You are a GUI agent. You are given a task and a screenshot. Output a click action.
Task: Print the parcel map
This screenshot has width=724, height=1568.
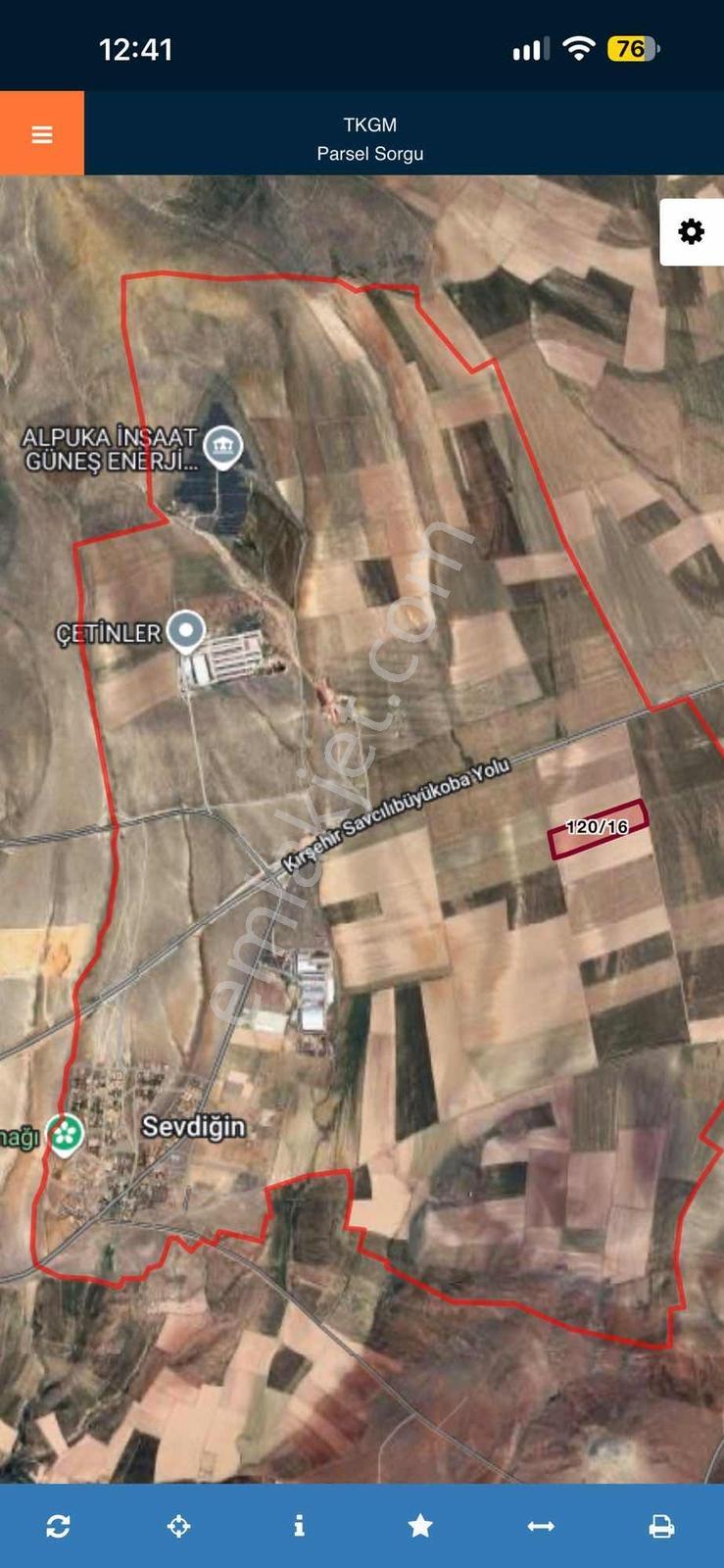click(x=662, y=1526)
